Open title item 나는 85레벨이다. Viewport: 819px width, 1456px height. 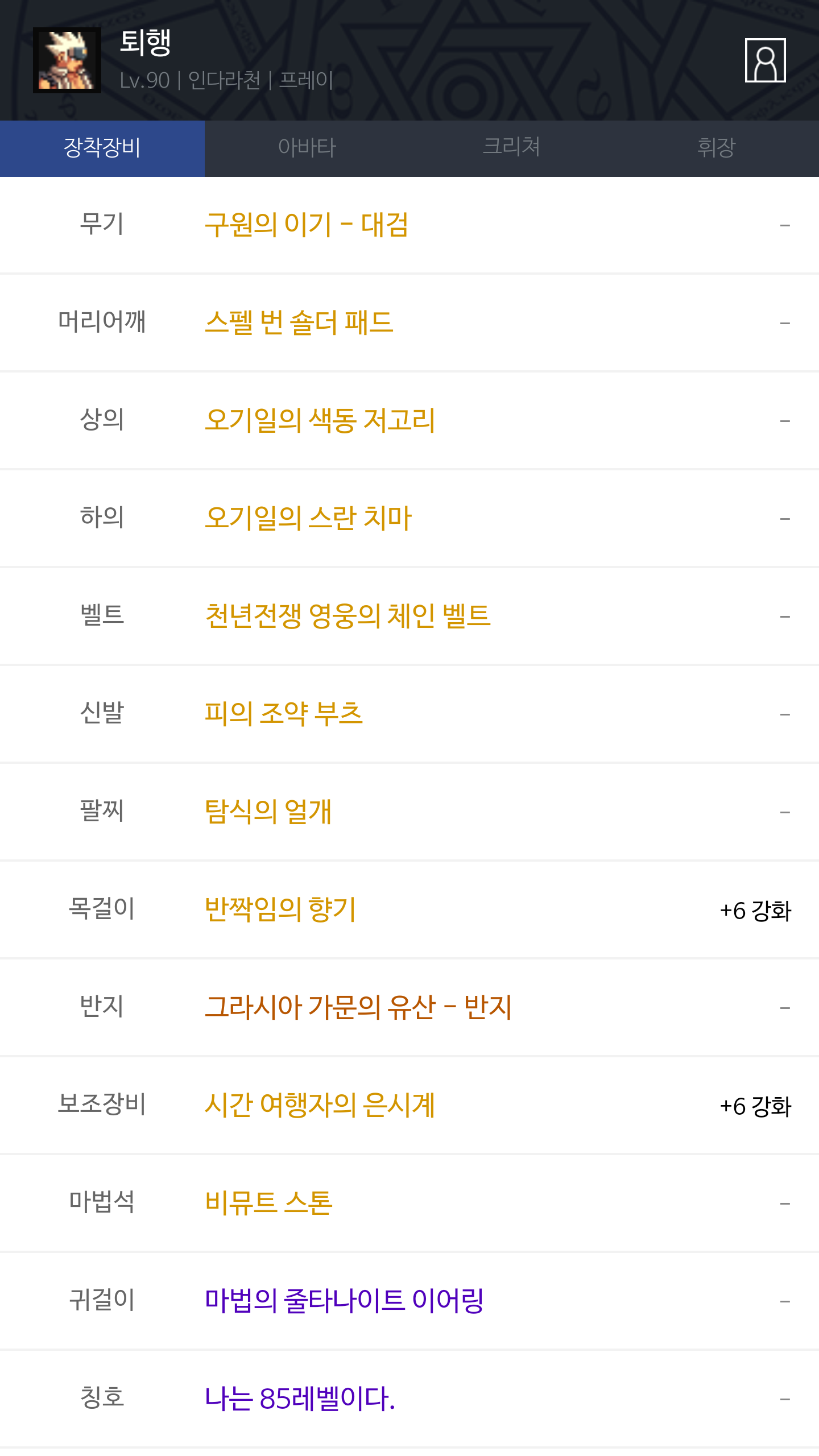click(299, 1399)
